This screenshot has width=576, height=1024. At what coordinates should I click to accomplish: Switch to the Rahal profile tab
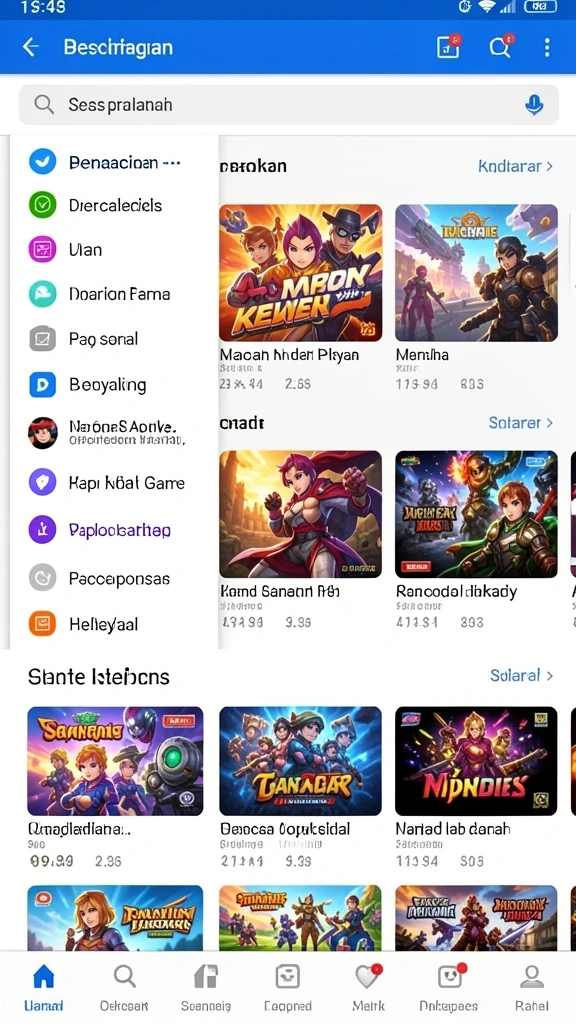(532, 987)
